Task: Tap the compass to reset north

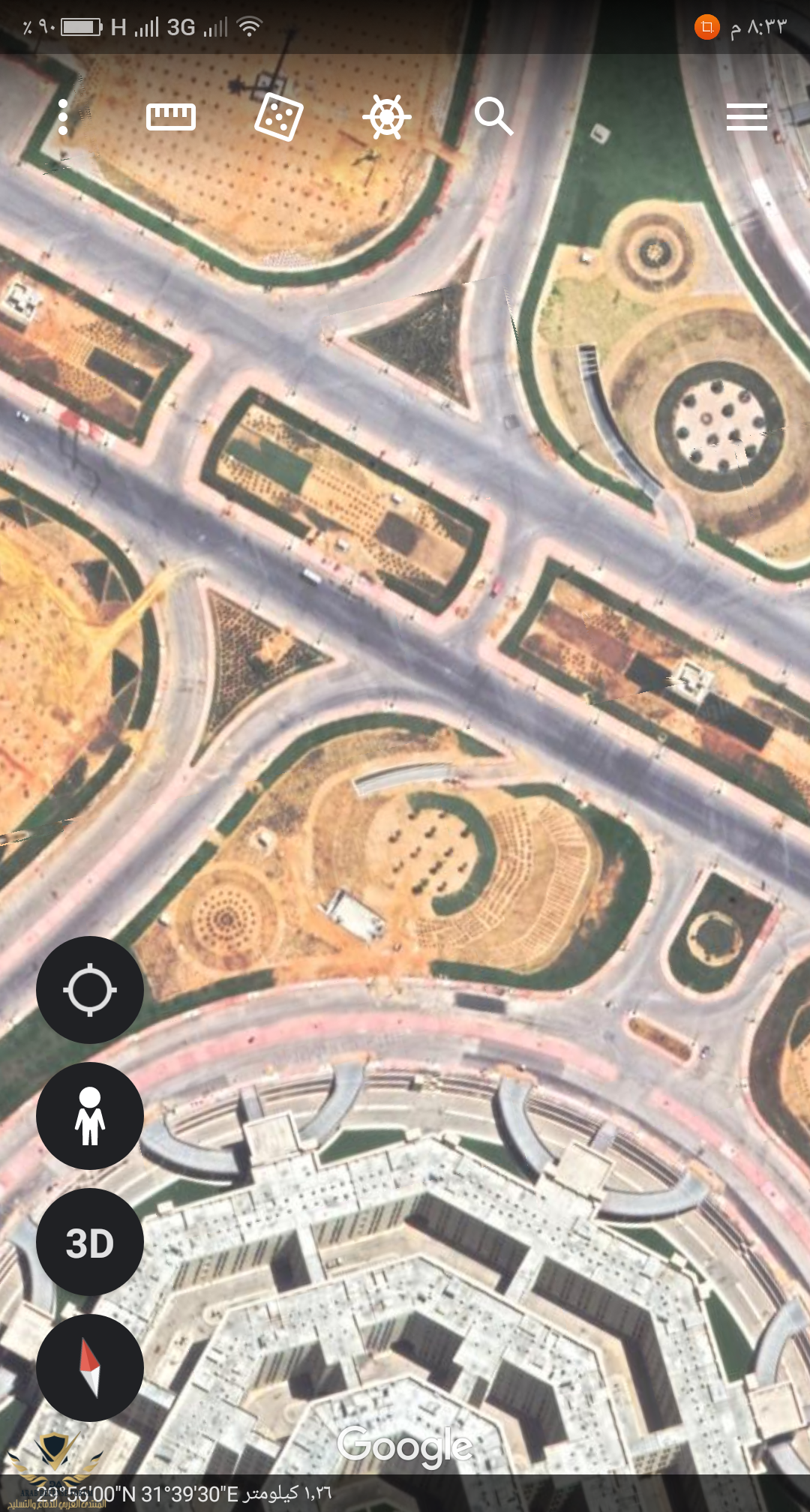Action: [90, 1368]
